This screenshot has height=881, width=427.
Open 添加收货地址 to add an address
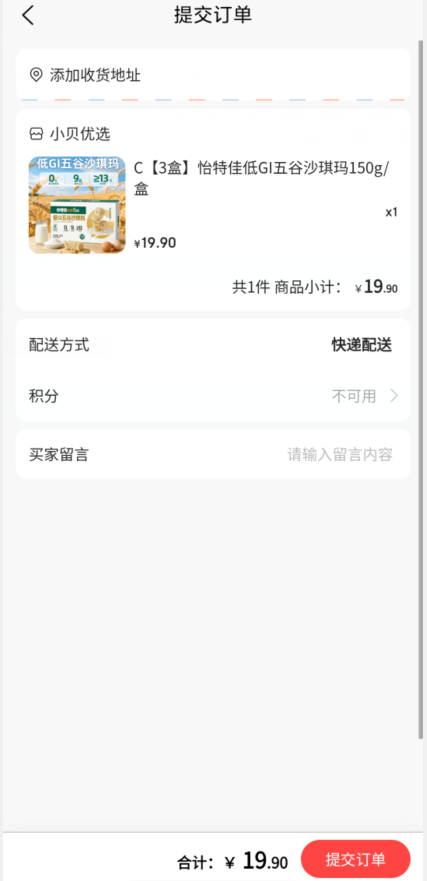(x=213, y=75)
